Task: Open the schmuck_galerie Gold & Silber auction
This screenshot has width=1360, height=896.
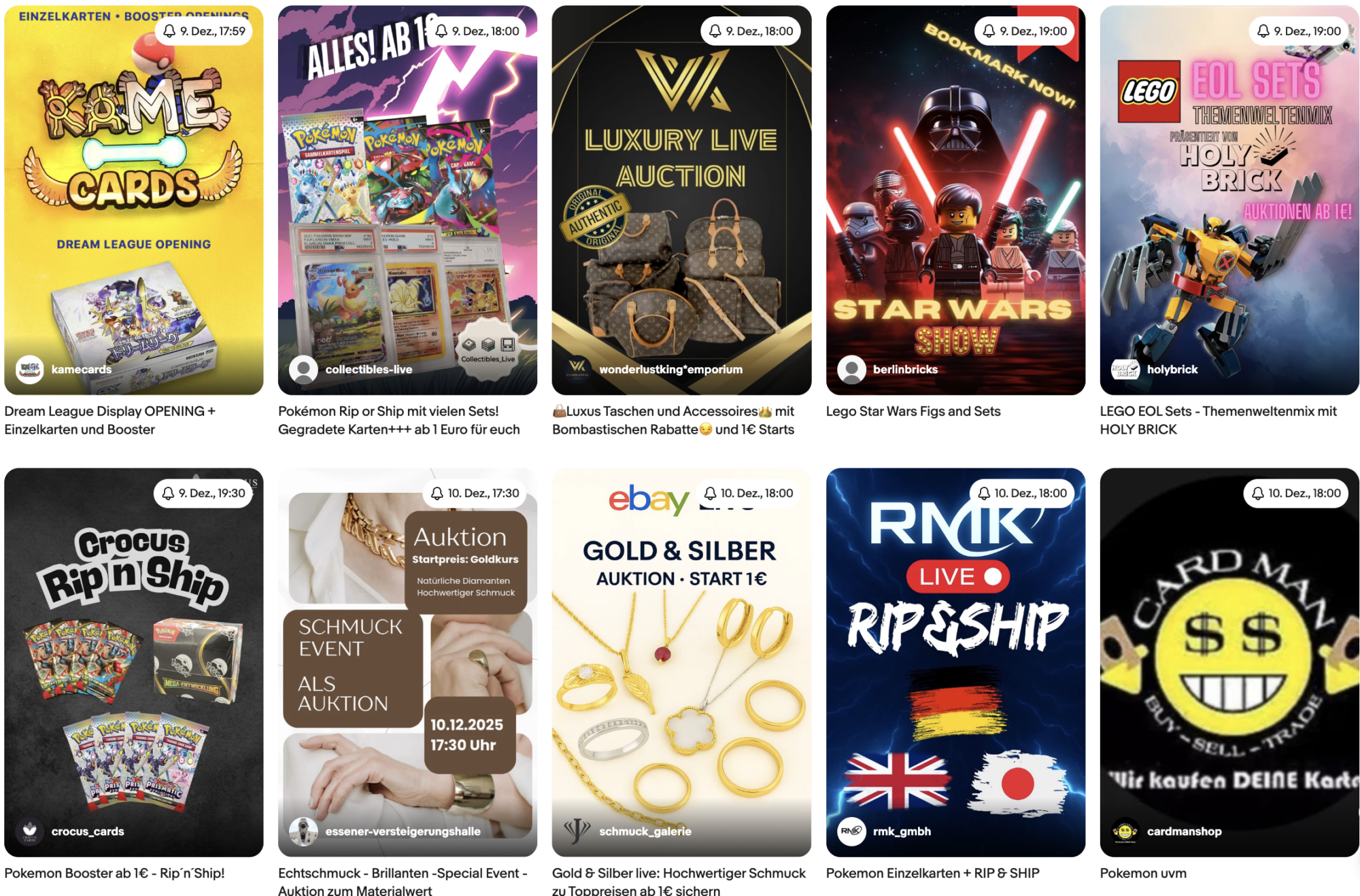Action: tap(681, 666)
